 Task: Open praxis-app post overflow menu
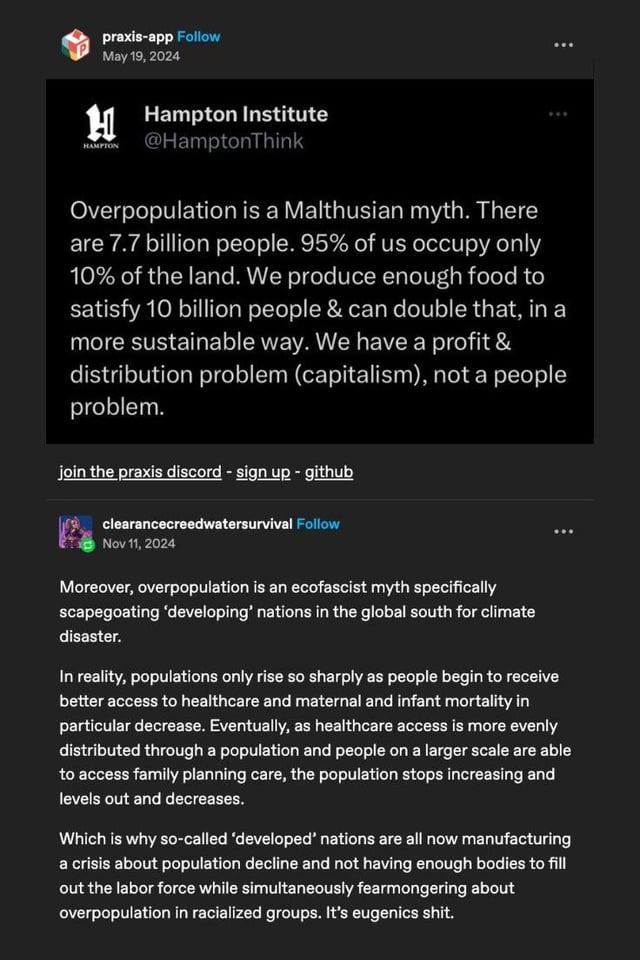click(x=563, y=45)
